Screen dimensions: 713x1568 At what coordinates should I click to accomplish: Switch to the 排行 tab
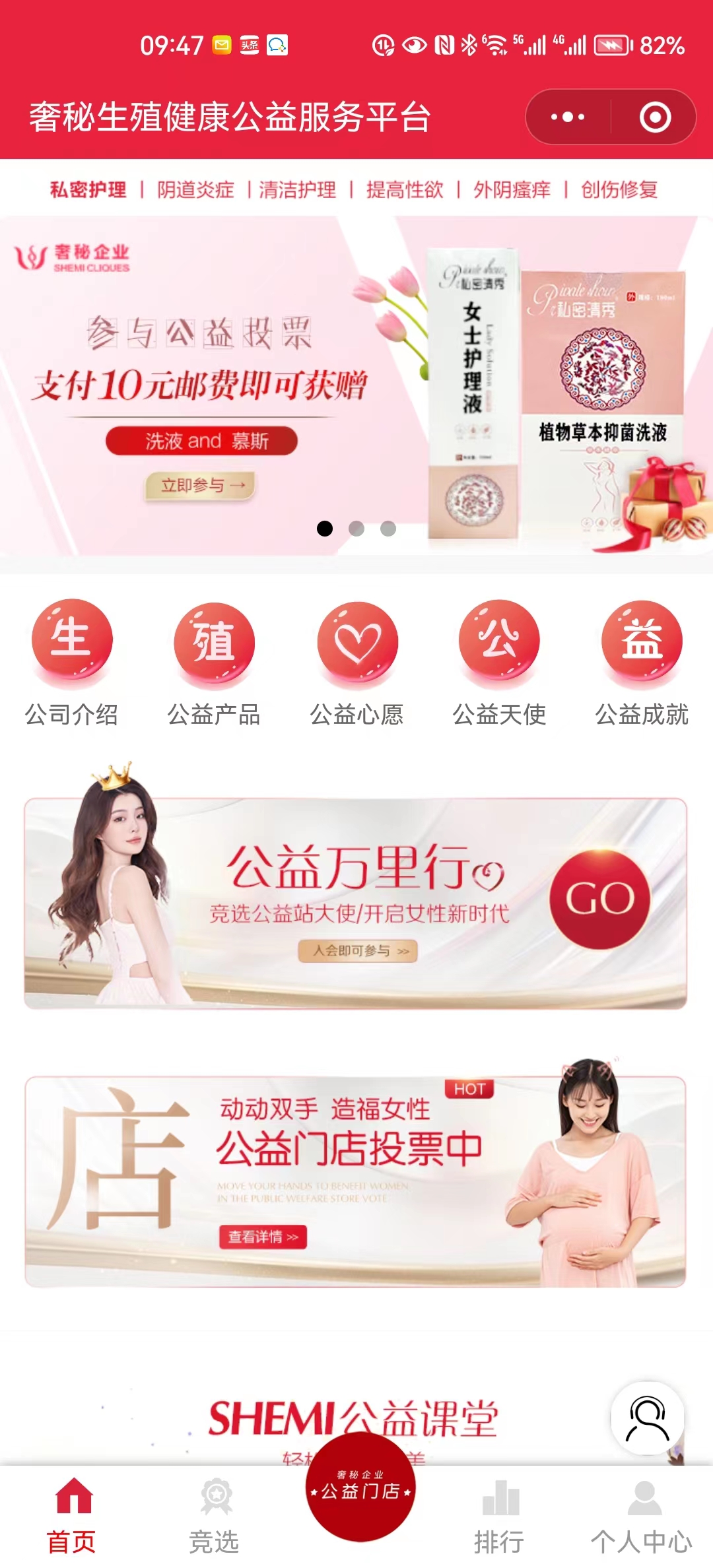(x=500, y=1515)
